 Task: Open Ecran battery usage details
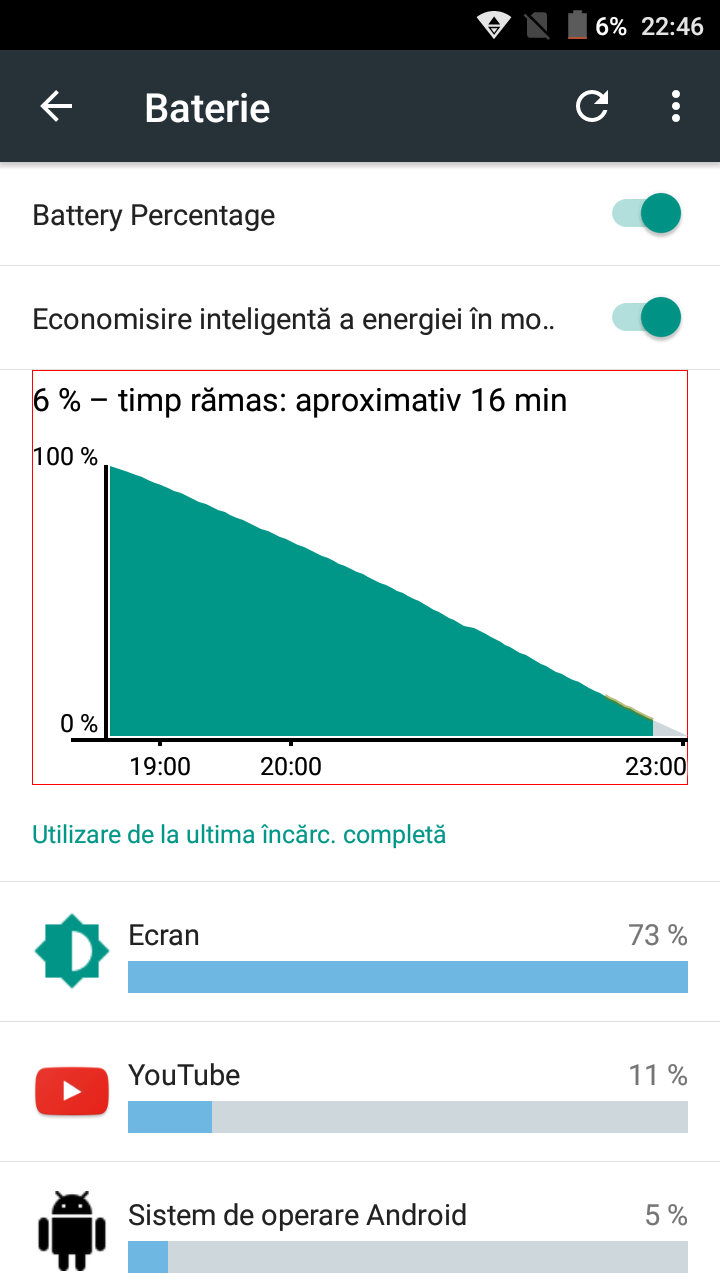tap(360, 952)
